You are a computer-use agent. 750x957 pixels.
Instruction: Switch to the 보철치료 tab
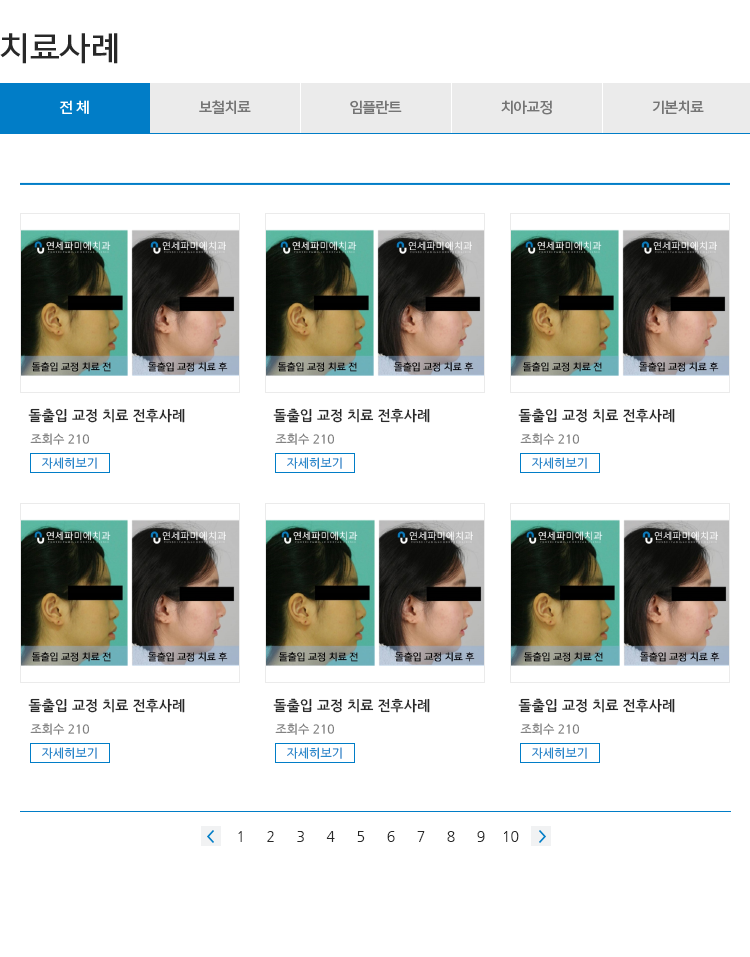point(225,108)
